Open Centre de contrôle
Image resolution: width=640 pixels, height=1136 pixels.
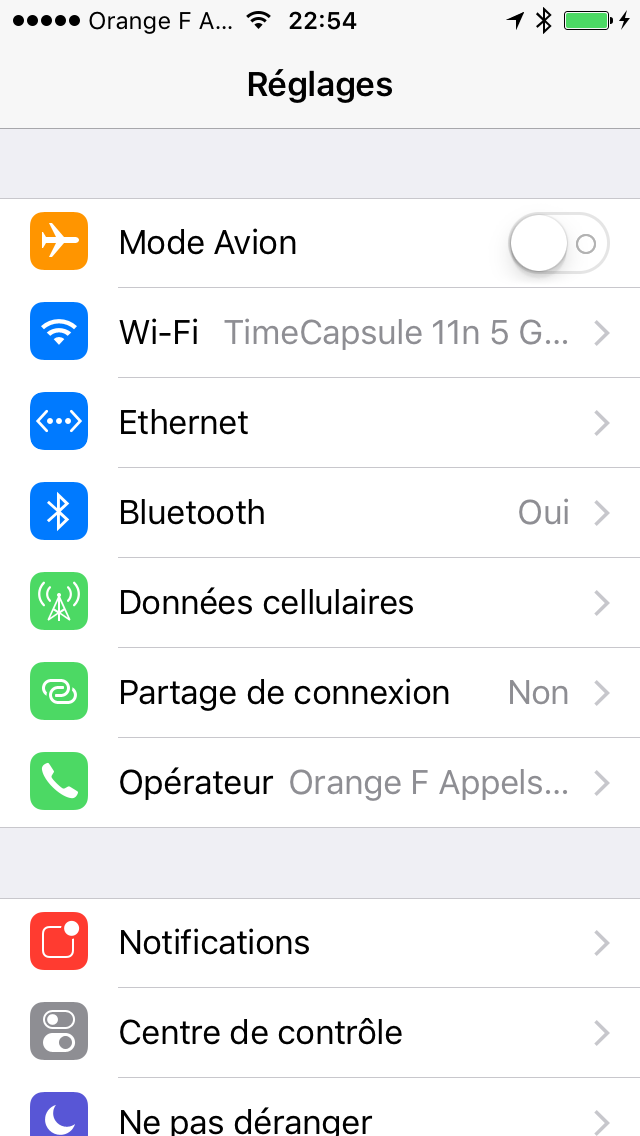[x=320, y=1032]
